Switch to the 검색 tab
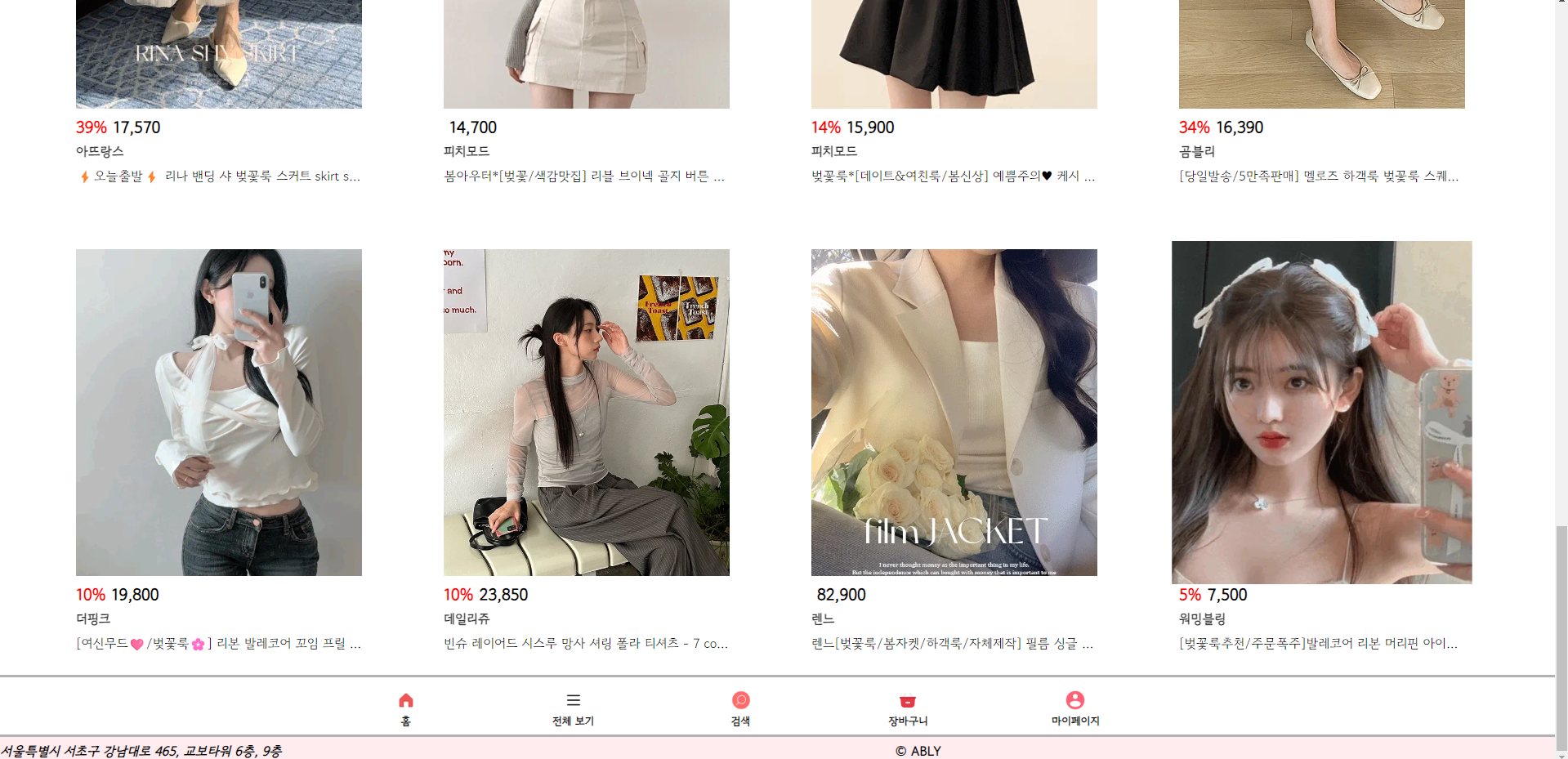The height and width of the screenshot is (759, 1568). [740, 708]
